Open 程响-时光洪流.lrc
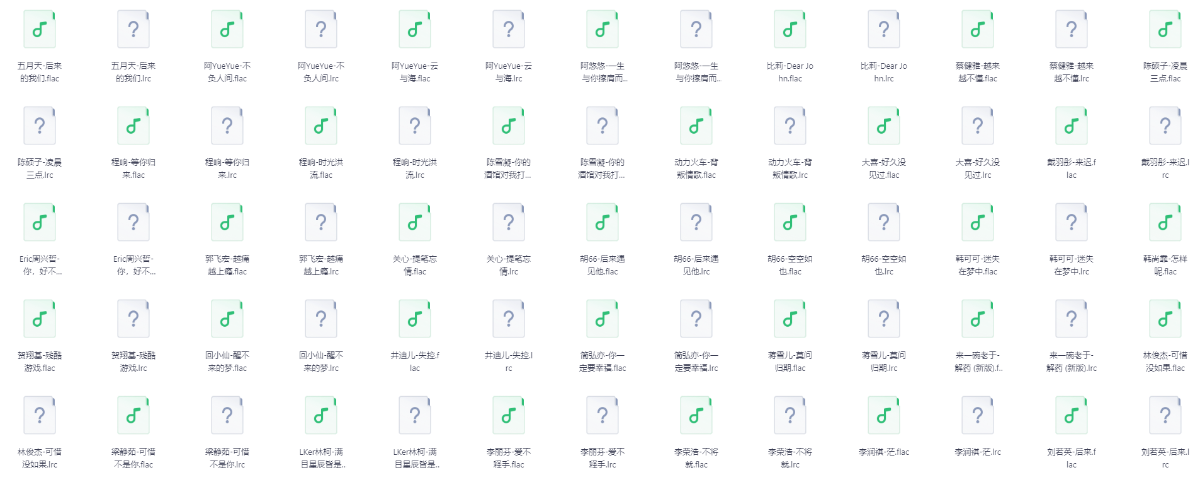The image size is (1200, 482). (414, 126)
